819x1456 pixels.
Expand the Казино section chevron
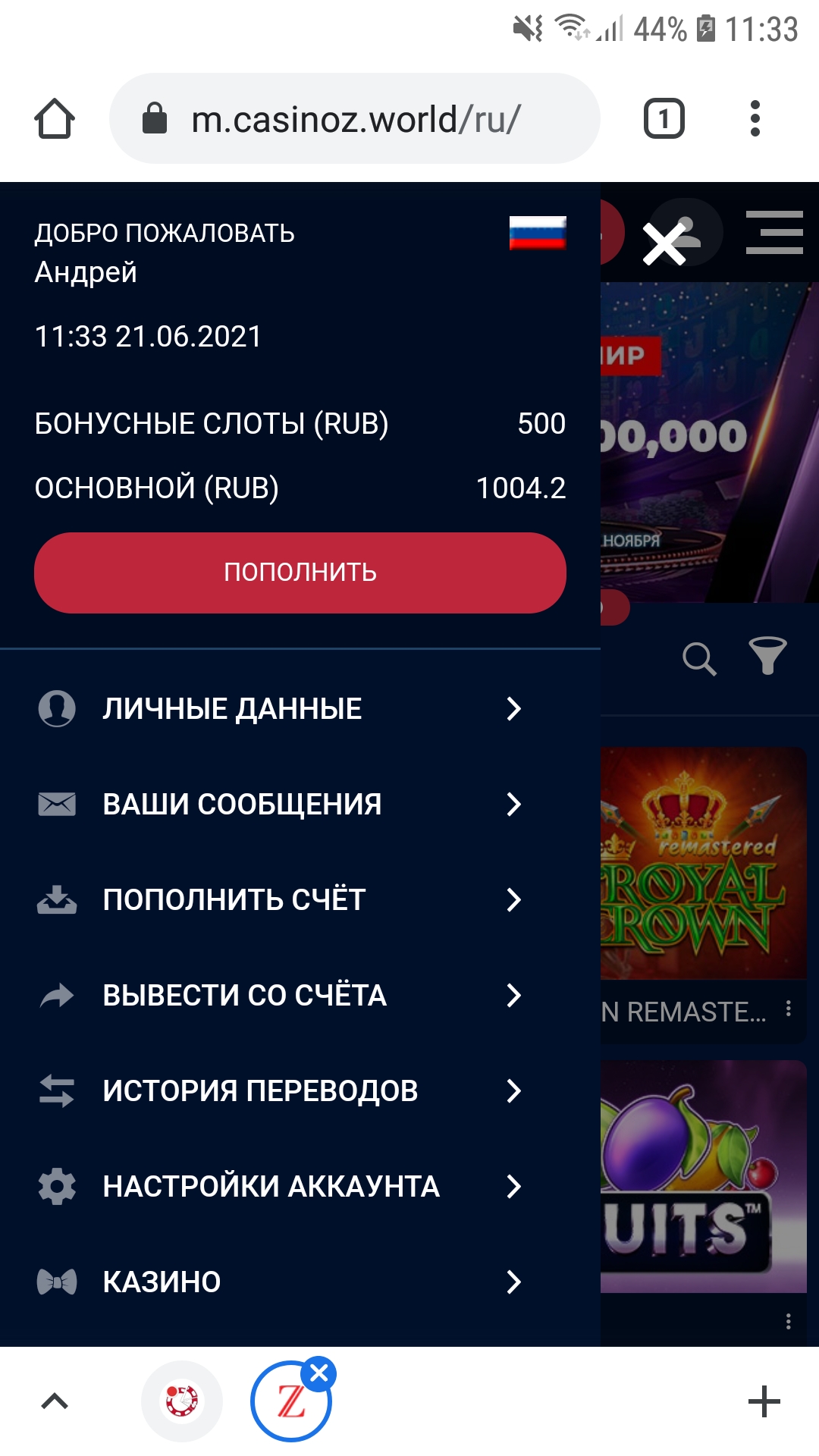tap(515, 1282)
